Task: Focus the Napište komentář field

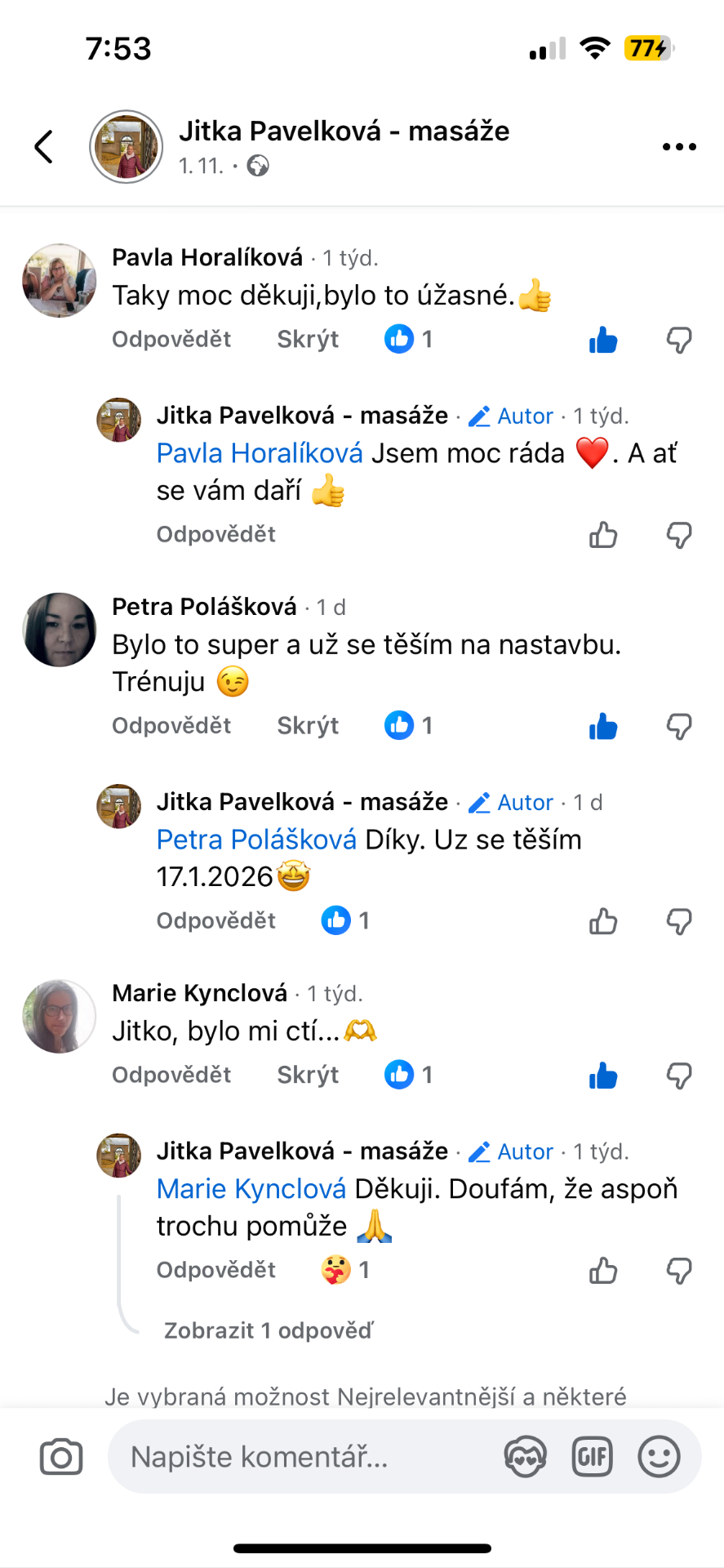Action: 310,1457
